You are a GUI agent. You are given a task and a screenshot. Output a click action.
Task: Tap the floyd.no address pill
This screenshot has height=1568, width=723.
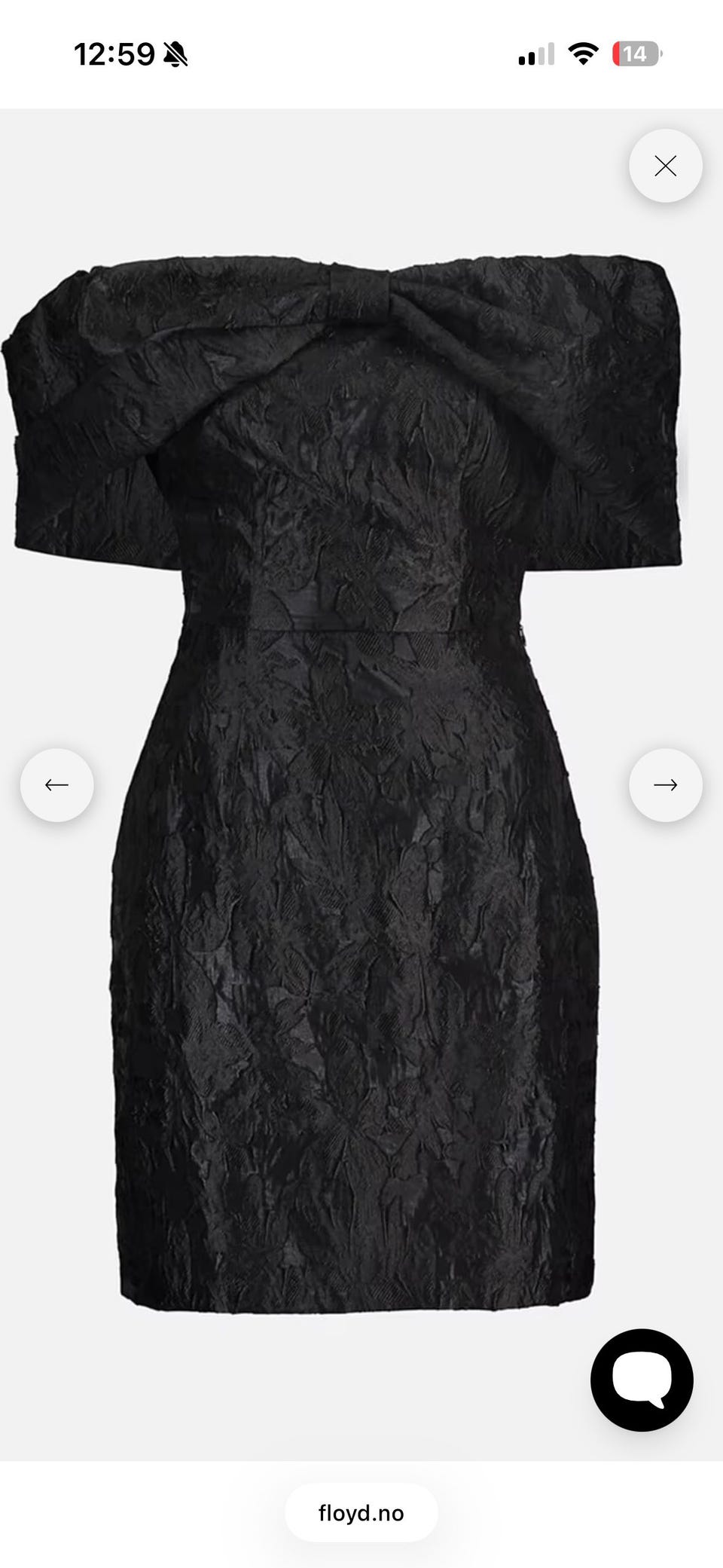(361, 1513)
